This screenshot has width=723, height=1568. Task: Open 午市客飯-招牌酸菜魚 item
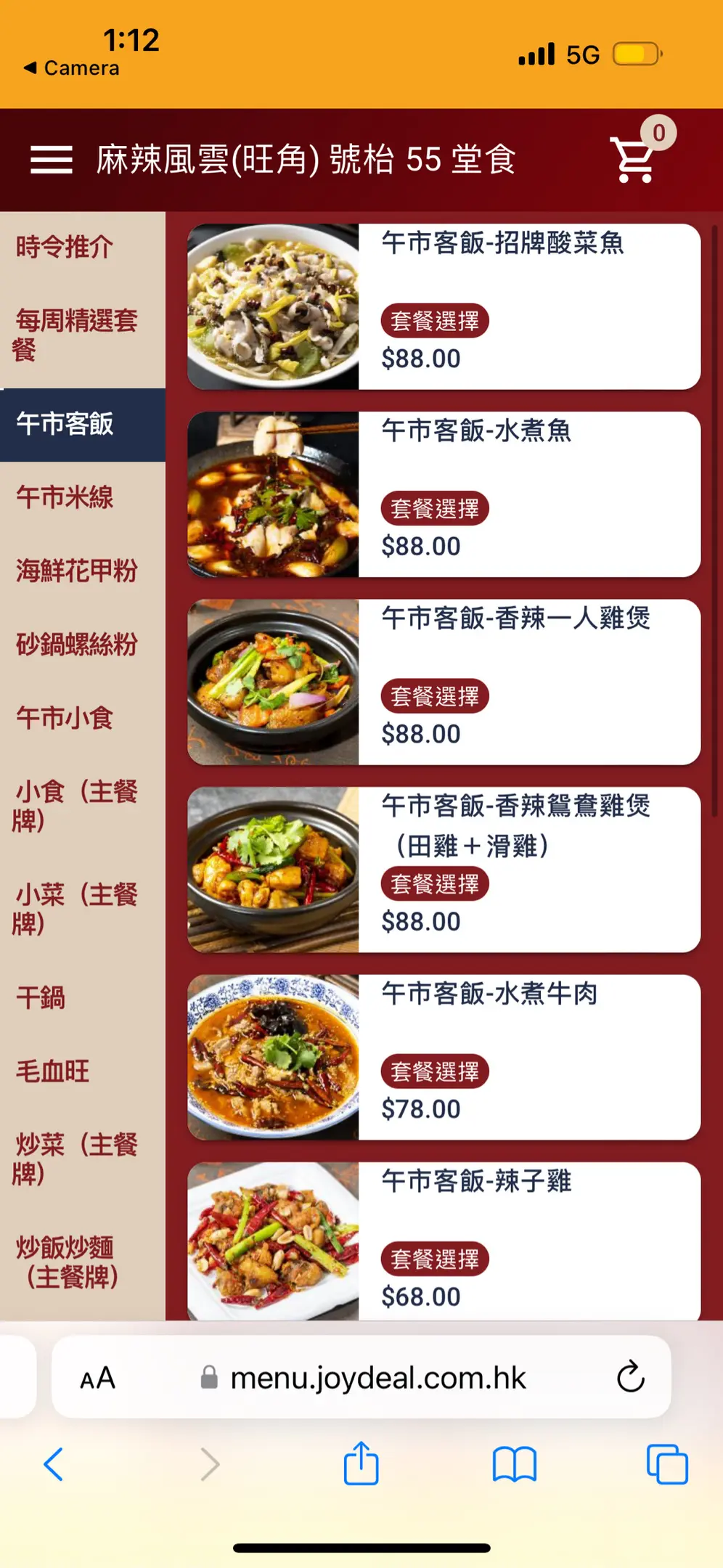pyautogui.click(x=502, y=243)
